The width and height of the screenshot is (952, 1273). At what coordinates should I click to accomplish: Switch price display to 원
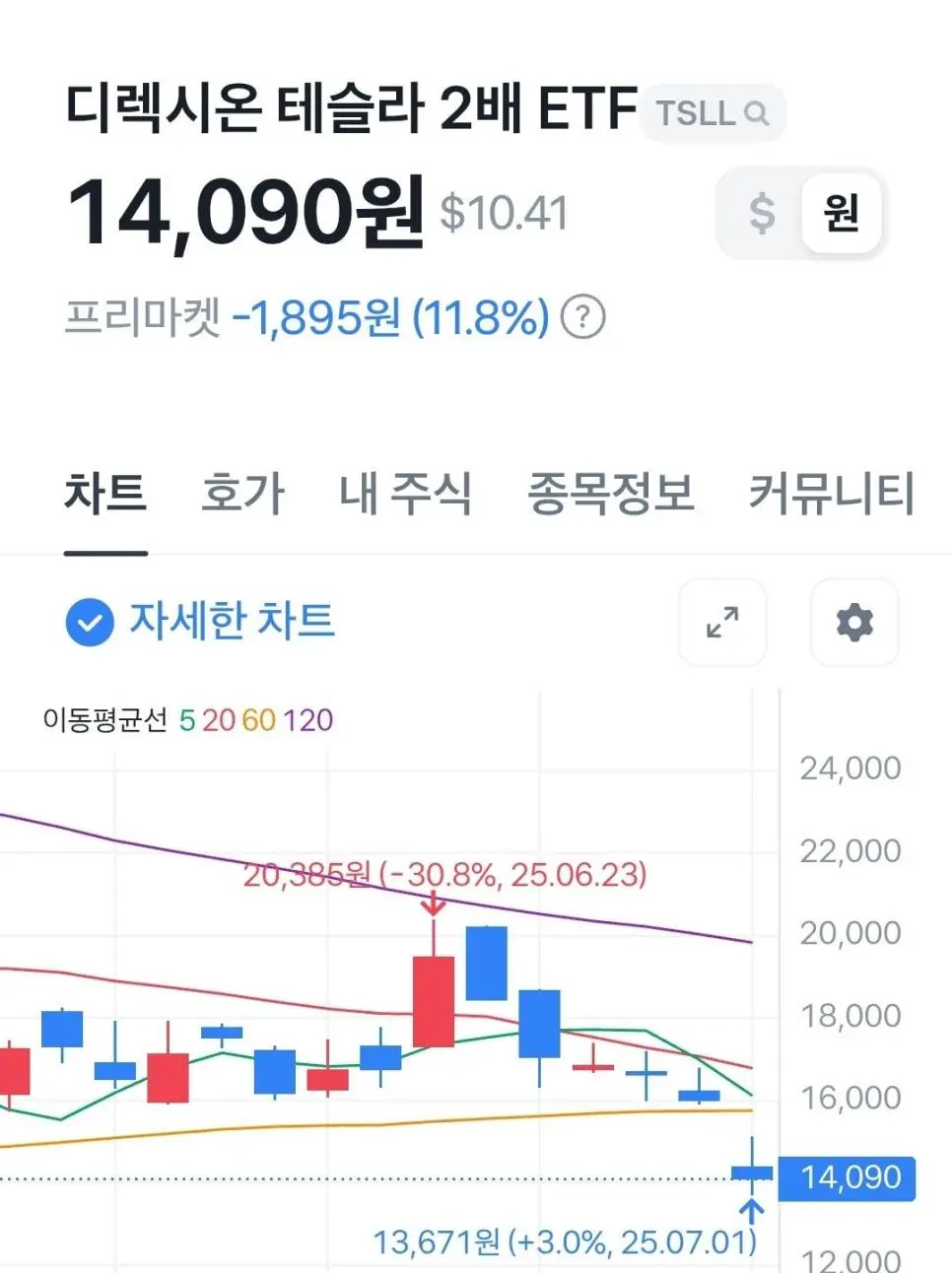point(841,213)
